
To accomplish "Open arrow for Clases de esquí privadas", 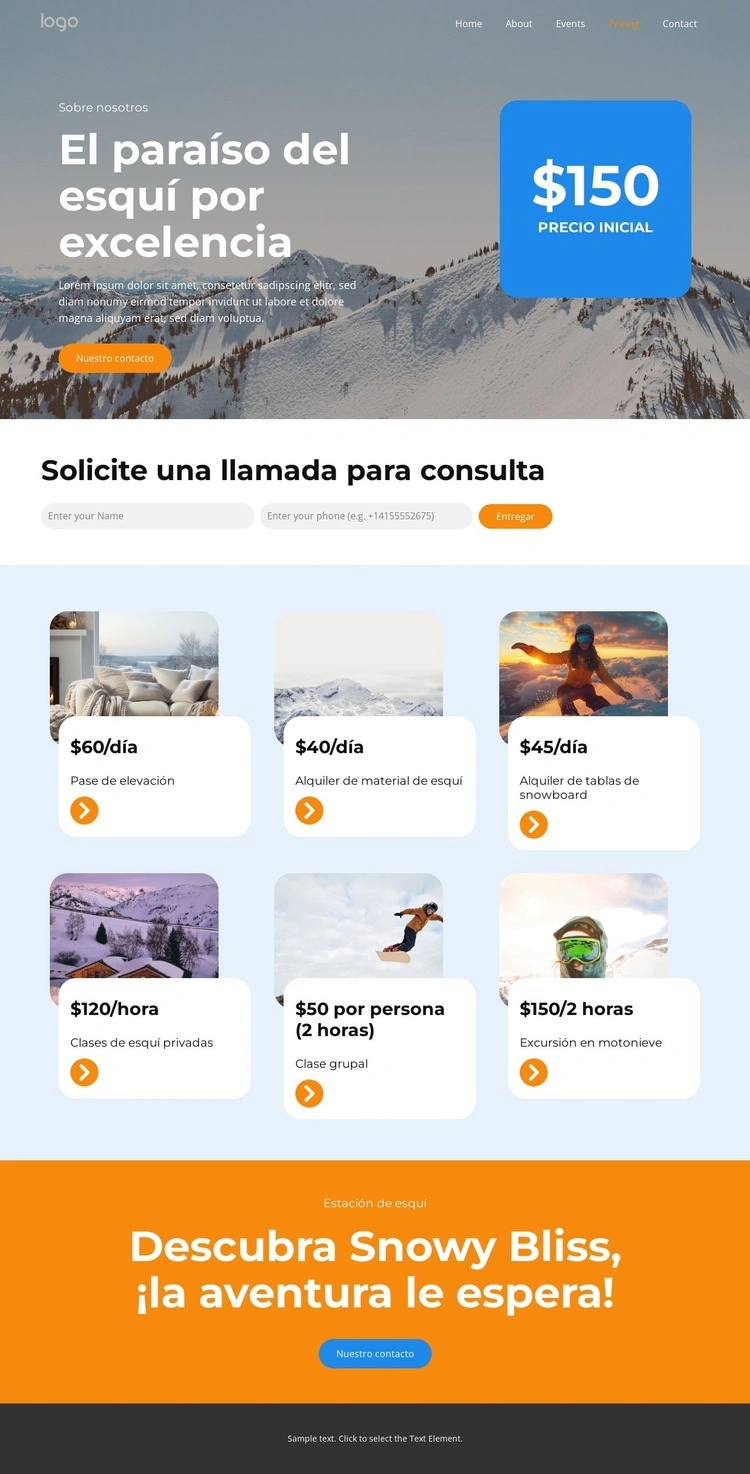I will click(84, 1072).
